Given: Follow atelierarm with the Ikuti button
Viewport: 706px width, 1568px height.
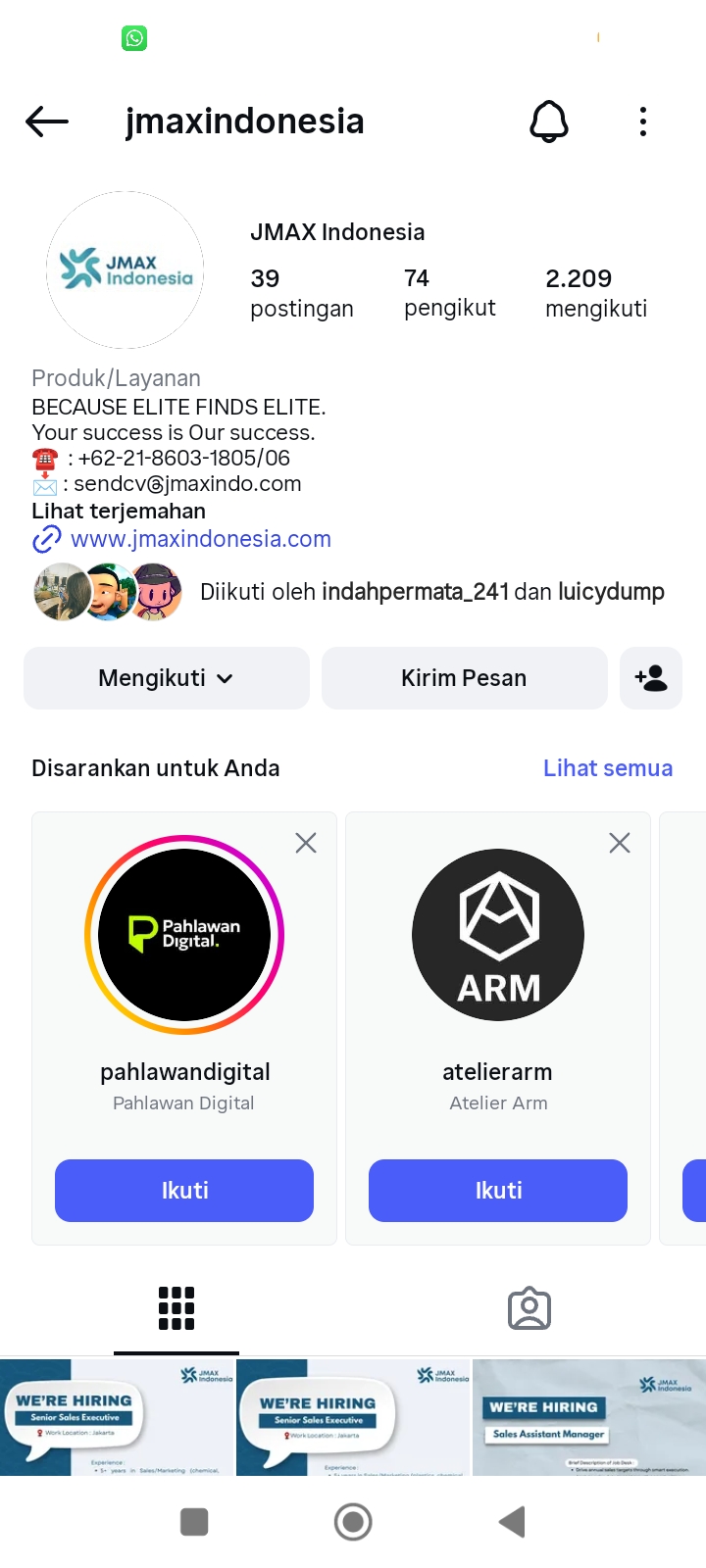Looking at the screenshot, I should tap(498, 1191).
